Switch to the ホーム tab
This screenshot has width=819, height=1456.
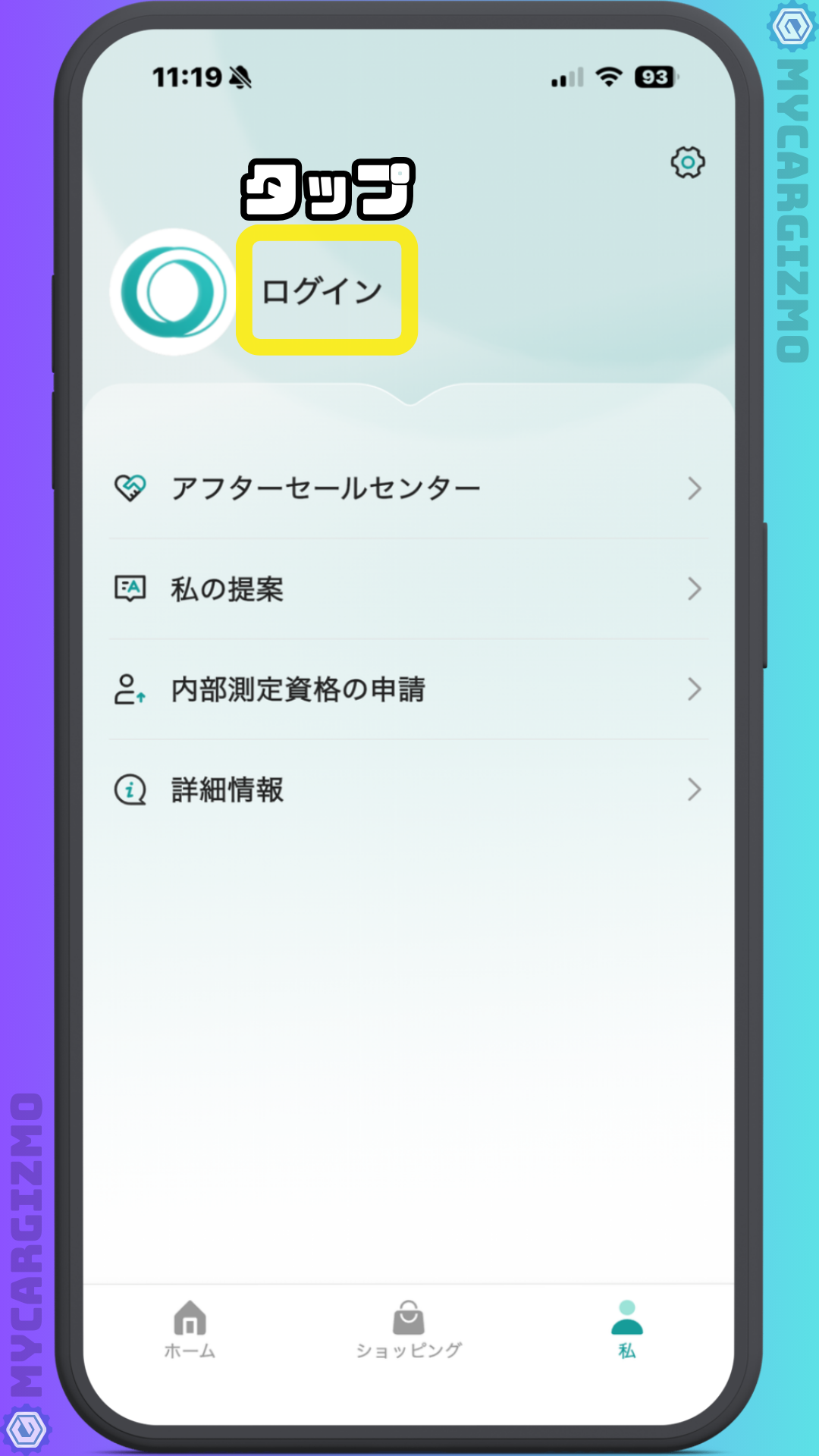tap(190, 1330)
